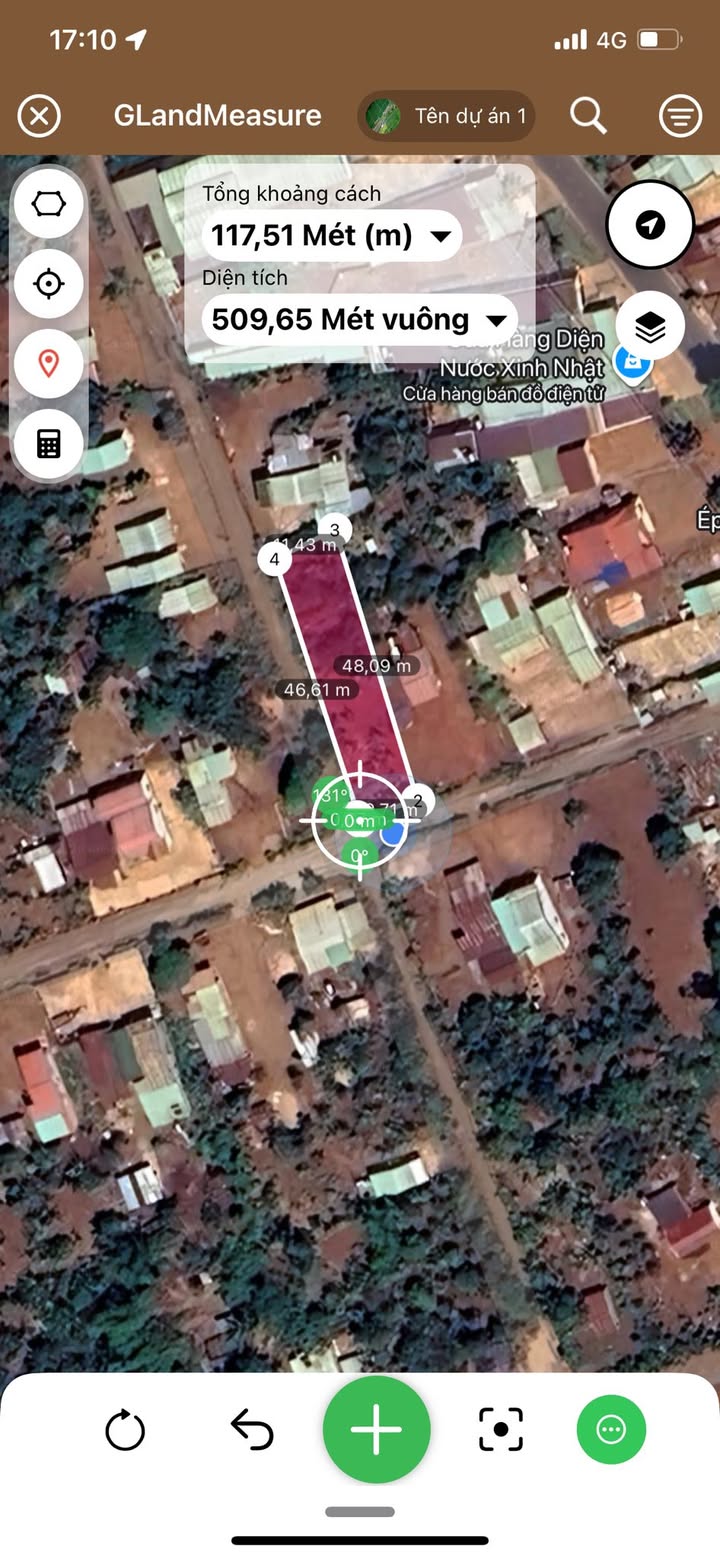The height and width of the screenshot is (1559, 720).
Task: Open the Tên dự án 1 project chip
Action: pyautogui.click(x=446, y=116)
